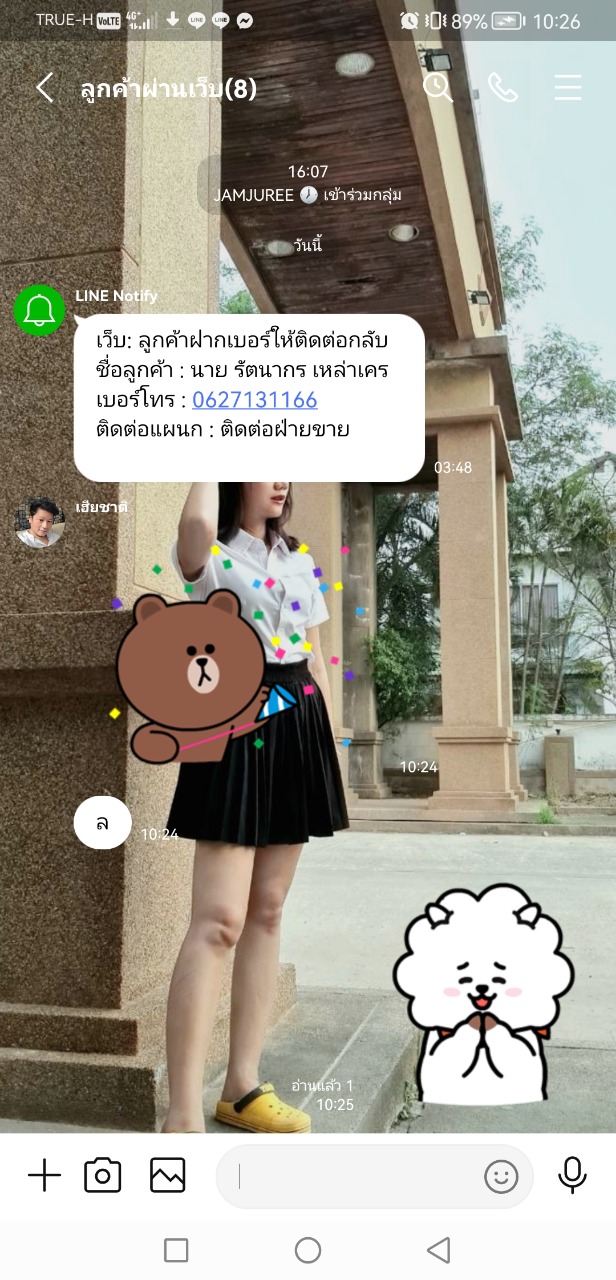The image size is (616, 1280).
Task: View the profile of เฮียชาติ
Action: [x=40, y=523]
